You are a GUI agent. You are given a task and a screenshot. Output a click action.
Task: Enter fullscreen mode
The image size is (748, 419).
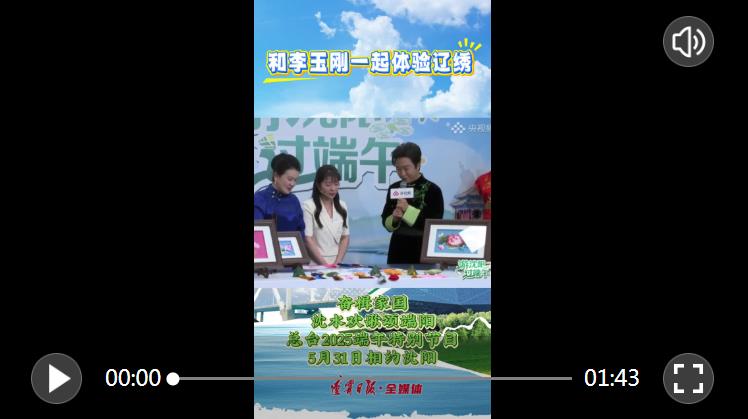click(688, 378)
